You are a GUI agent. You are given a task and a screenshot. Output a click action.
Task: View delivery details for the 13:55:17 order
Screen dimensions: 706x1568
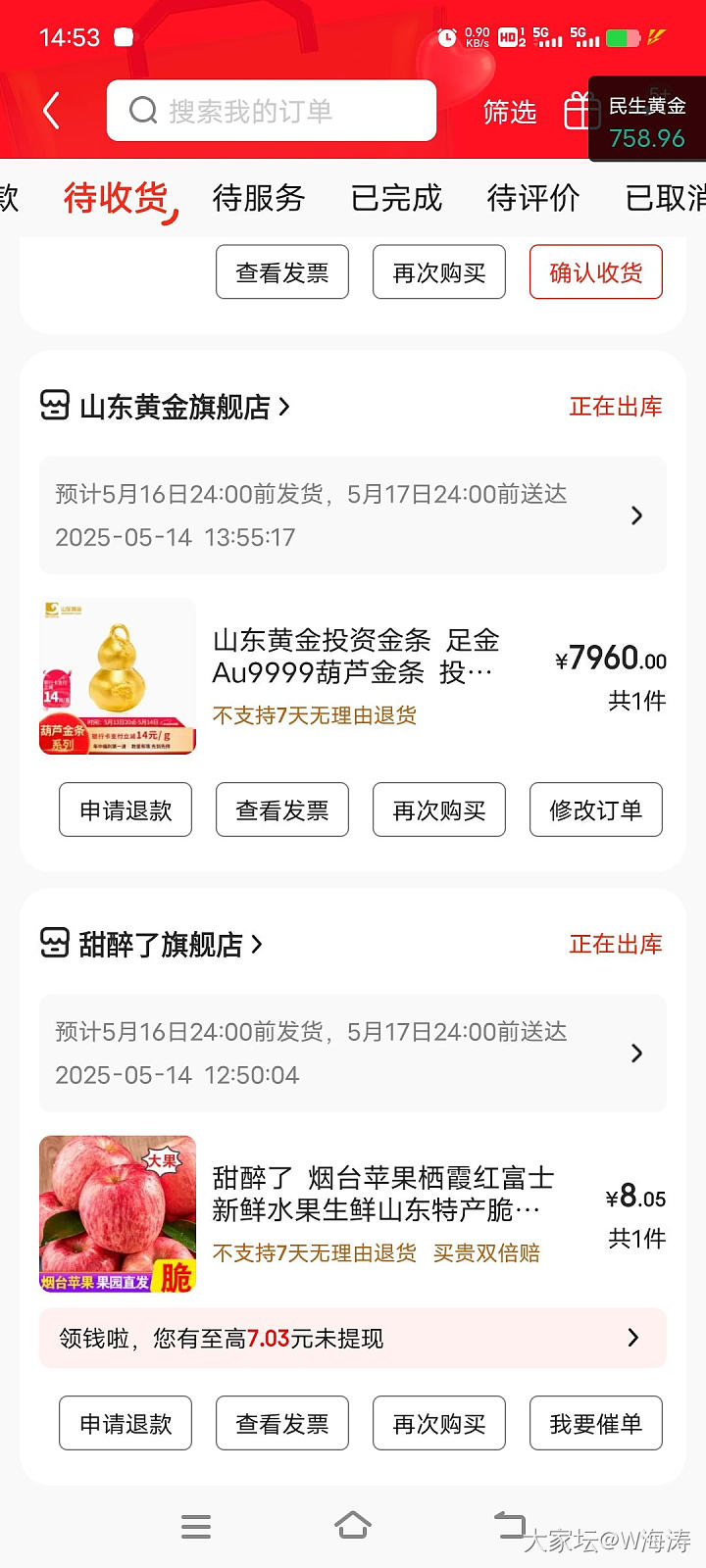[353, 515]
